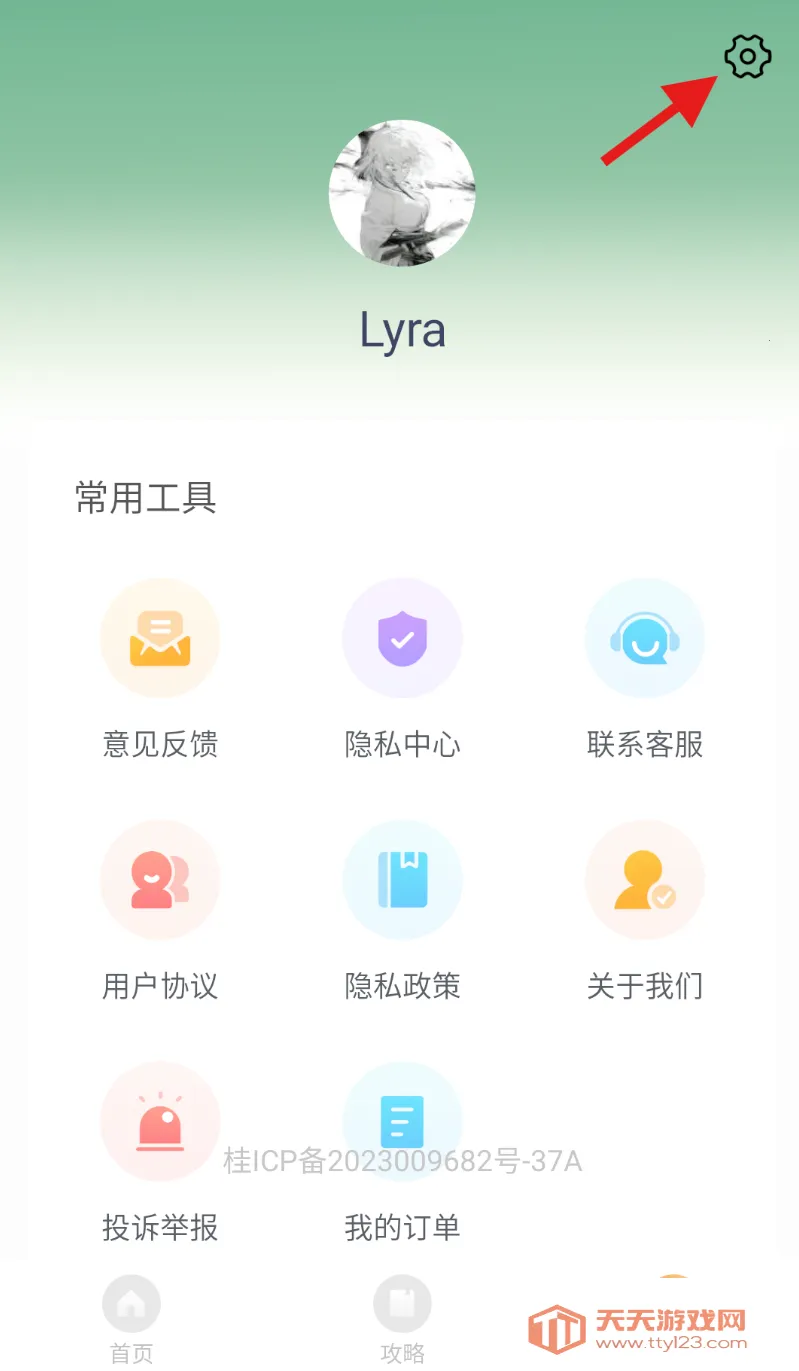Image resolution: width=799 pixels, height=1371 pixels.
Task: Tap the 意见反馈 label text
Action: 160,744
